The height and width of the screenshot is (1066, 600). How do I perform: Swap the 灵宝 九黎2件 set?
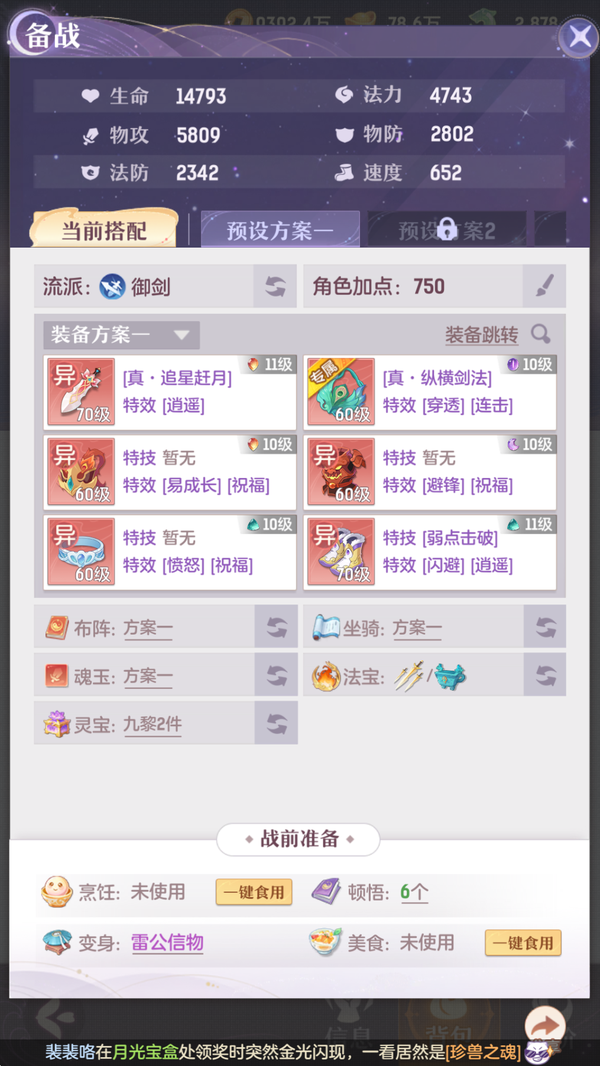coord(275,724)
